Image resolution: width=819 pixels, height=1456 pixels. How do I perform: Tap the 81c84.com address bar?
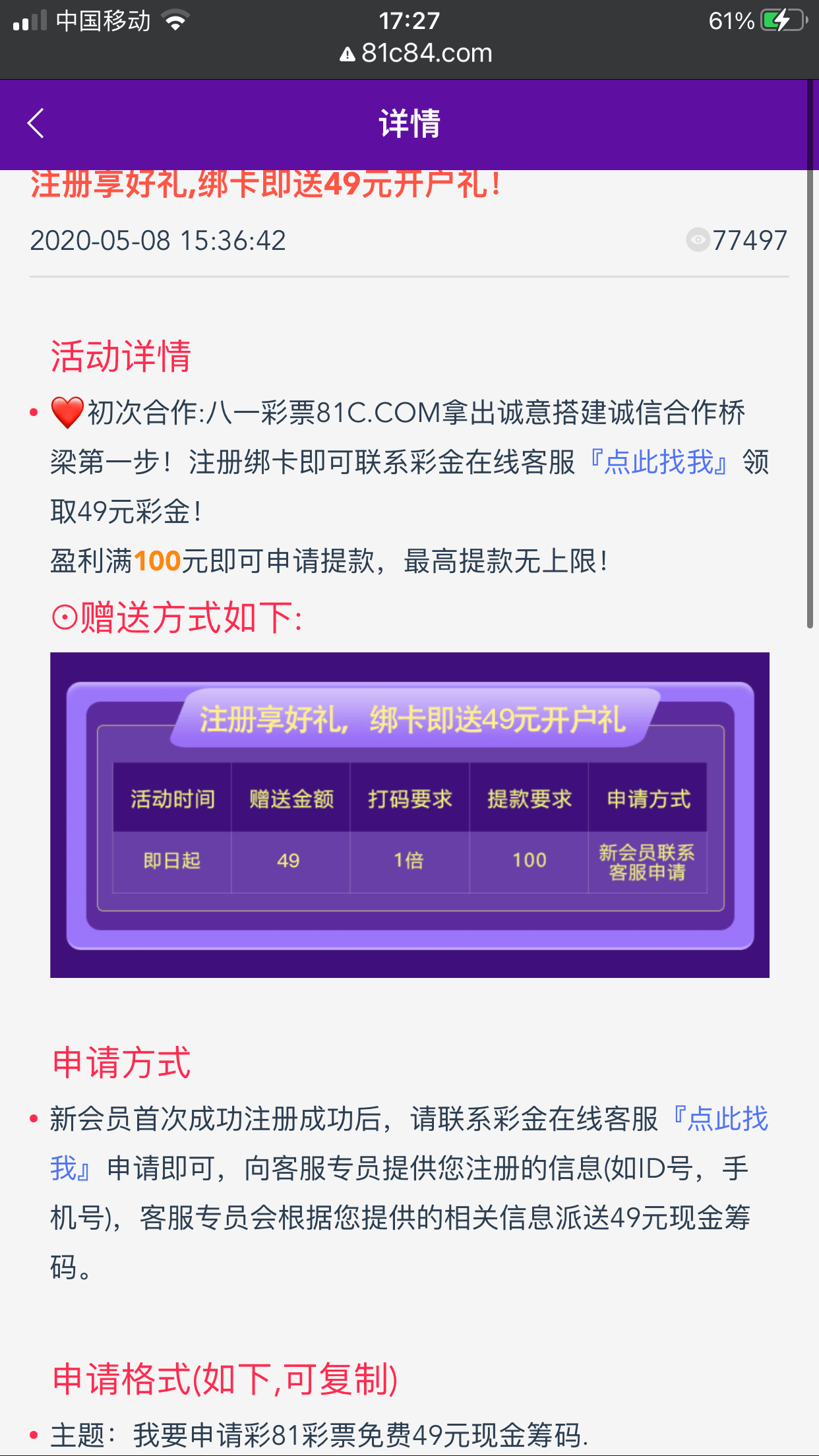[416, 53]
